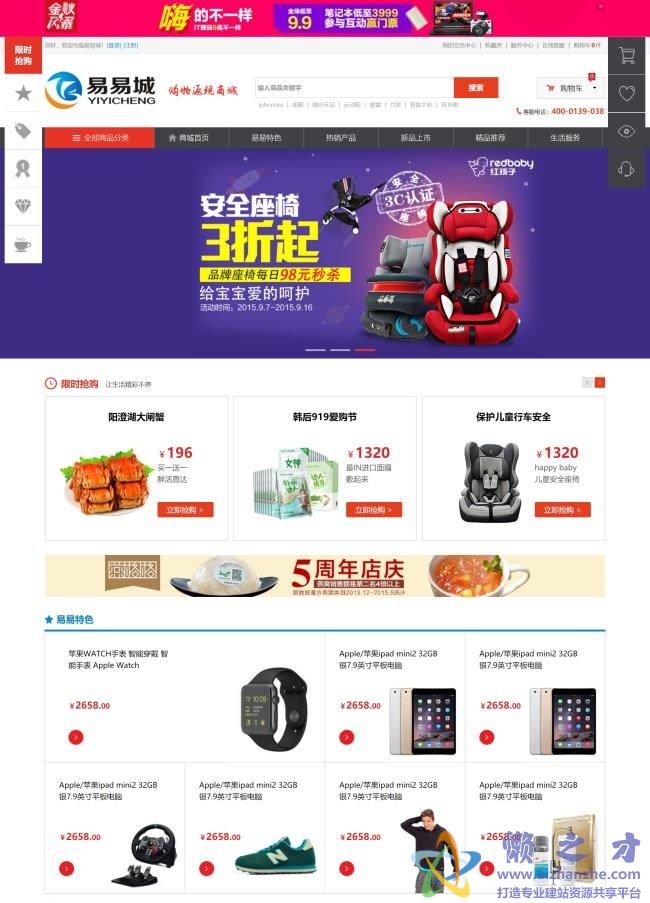The image size is (650, 903).
Task: Expand the 全部商品分类 category menu
Action: click(100, 138)
